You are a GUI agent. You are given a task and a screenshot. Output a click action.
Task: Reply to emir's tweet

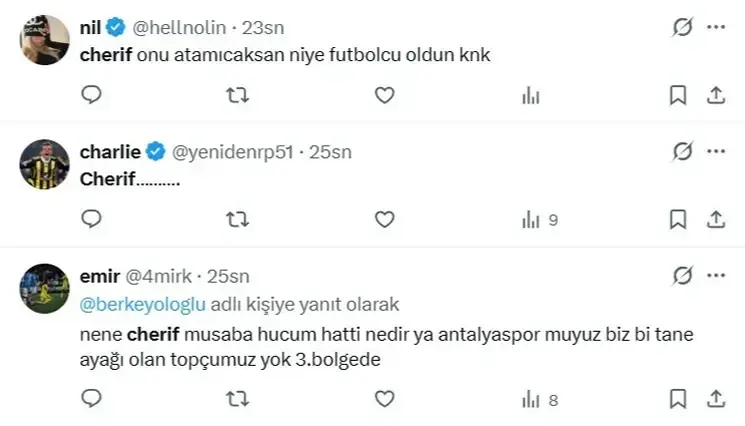[x=91, y=400]
